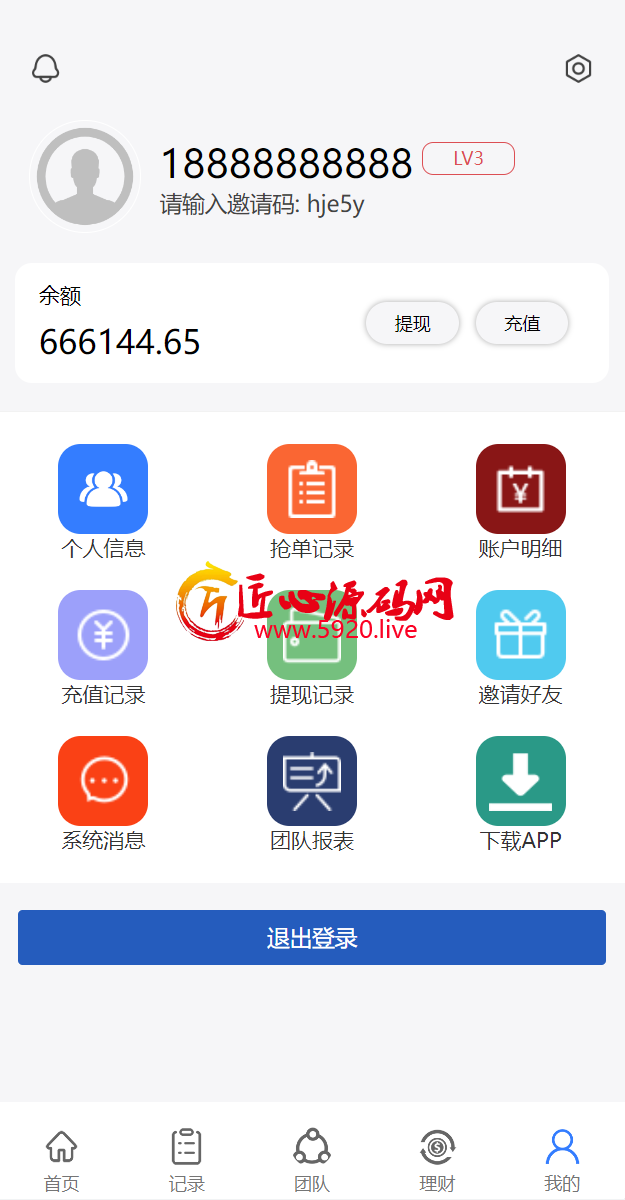This screenshot has width=625, height=1200.
Task: Open the settings gear icon
Action: [578, 69]
